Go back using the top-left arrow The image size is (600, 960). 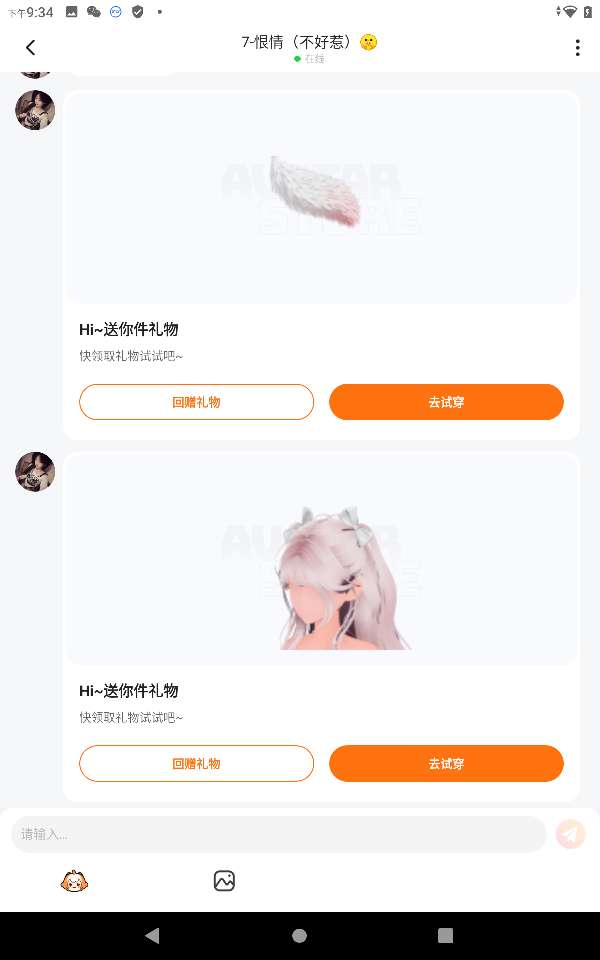30,47
